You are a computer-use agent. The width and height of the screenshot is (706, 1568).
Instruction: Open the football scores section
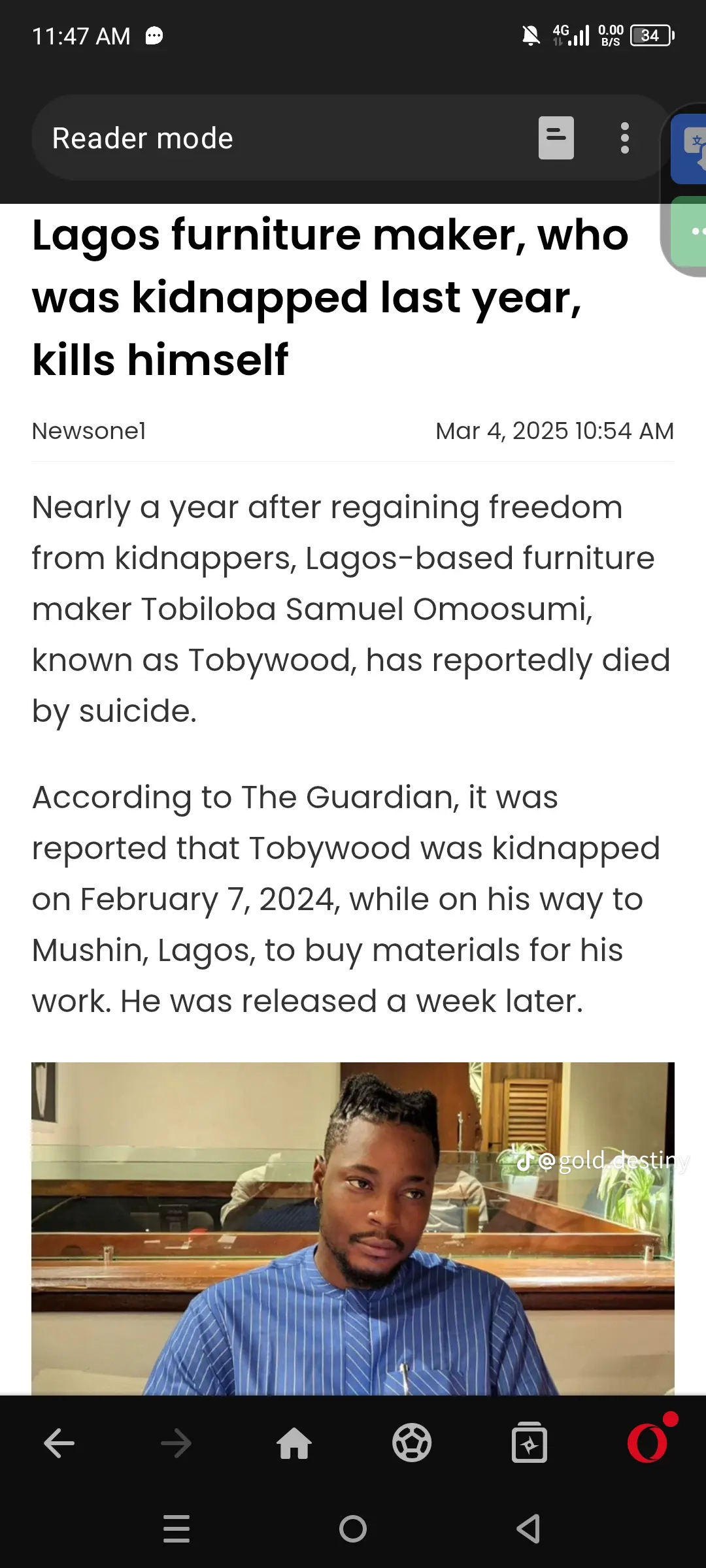[412, 1443]
